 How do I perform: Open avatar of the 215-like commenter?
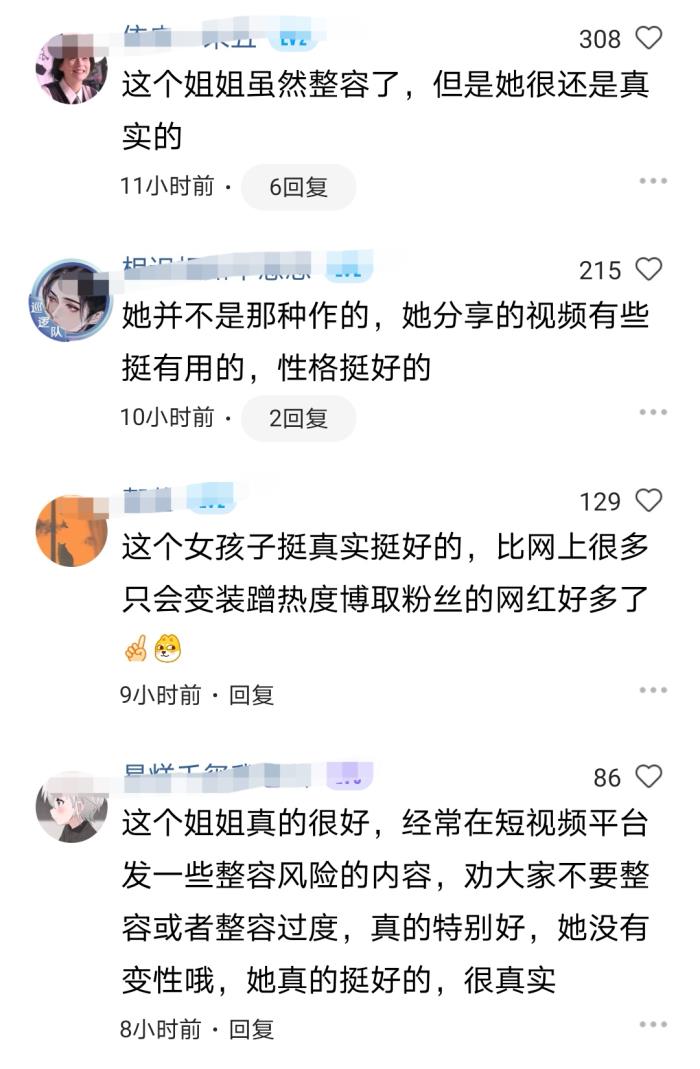point(71,299)
